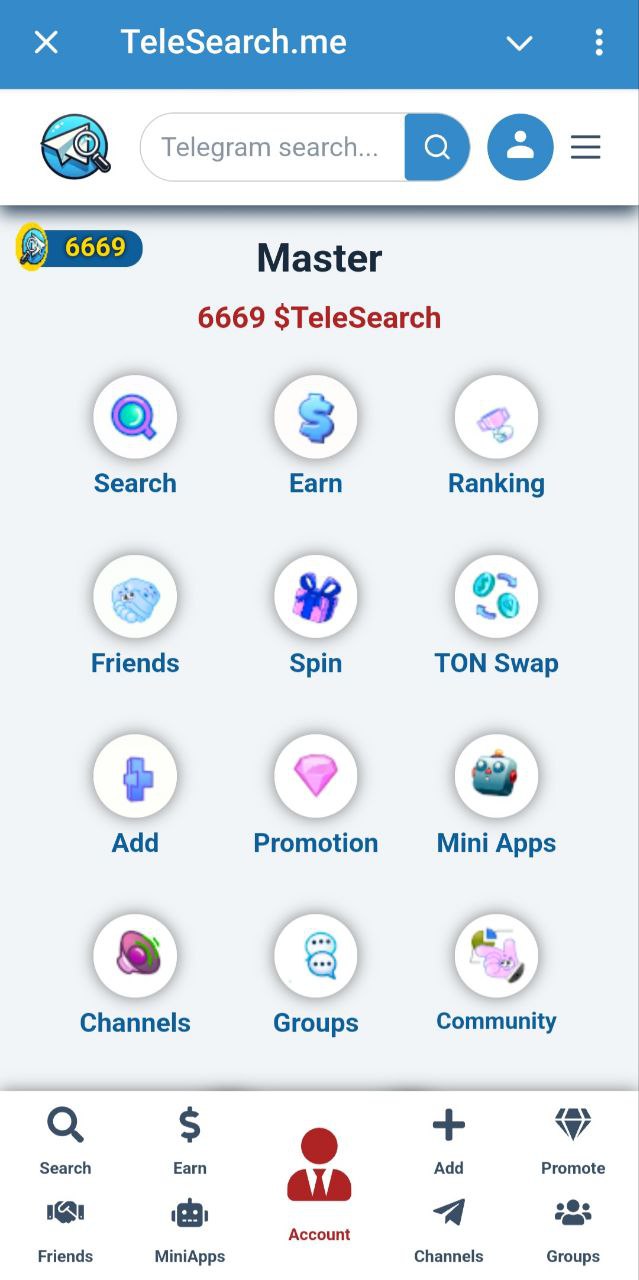The height and width of the screenshot is (1280, 639).
Task: Switch to Earn in the bottom bar
Action: point(189,1140)
